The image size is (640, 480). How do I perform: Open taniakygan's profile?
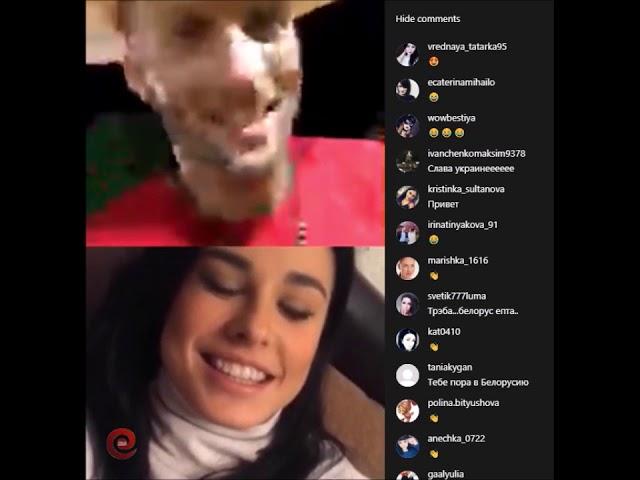tap(408, 375)
